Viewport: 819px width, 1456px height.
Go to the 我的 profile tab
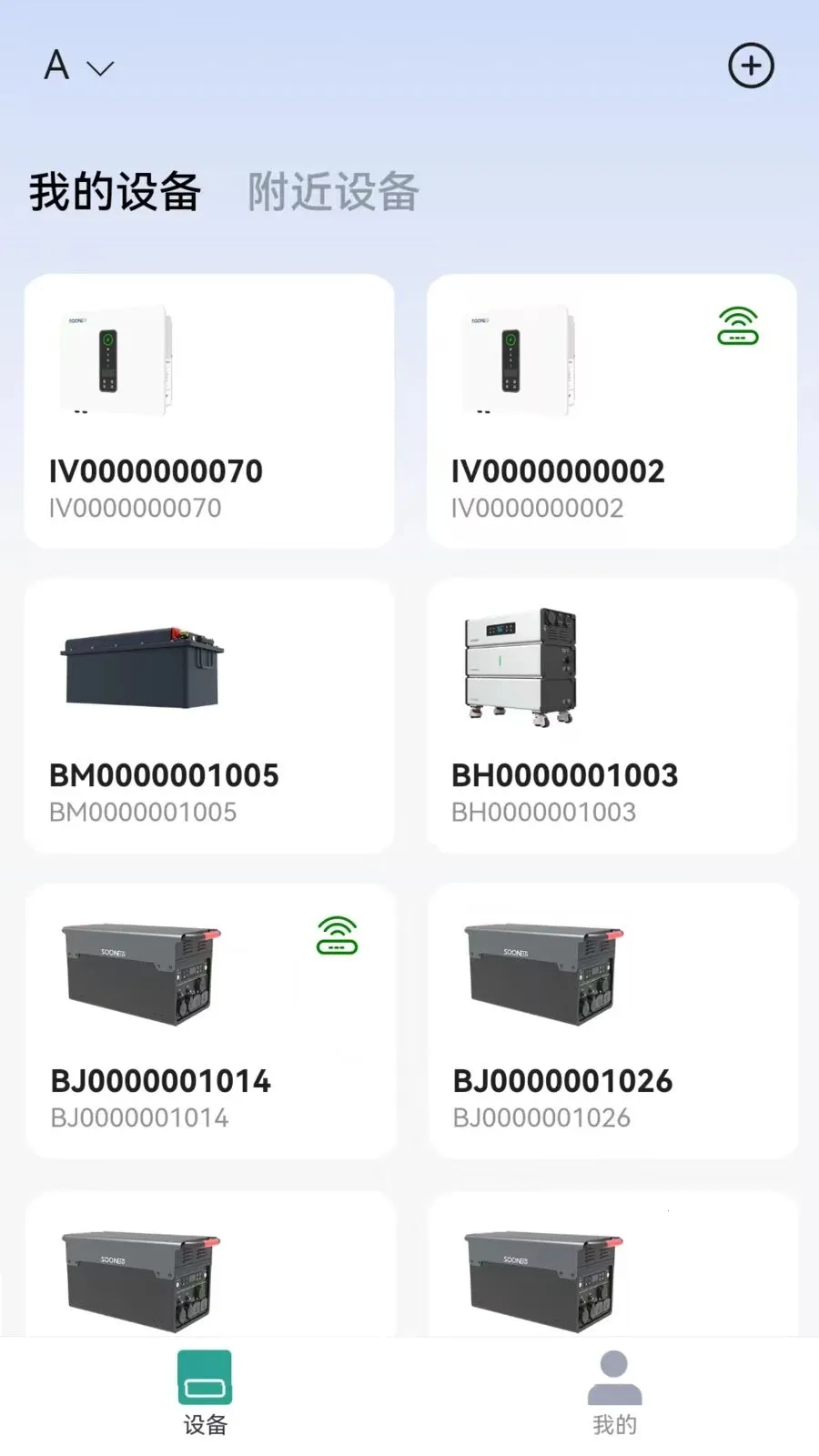[614, 1393]
